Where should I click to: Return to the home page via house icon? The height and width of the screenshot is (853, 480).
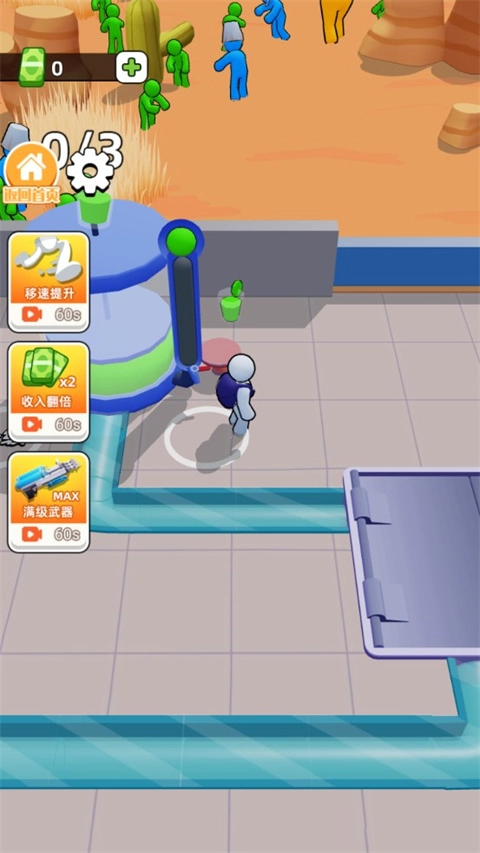[31, 173]
